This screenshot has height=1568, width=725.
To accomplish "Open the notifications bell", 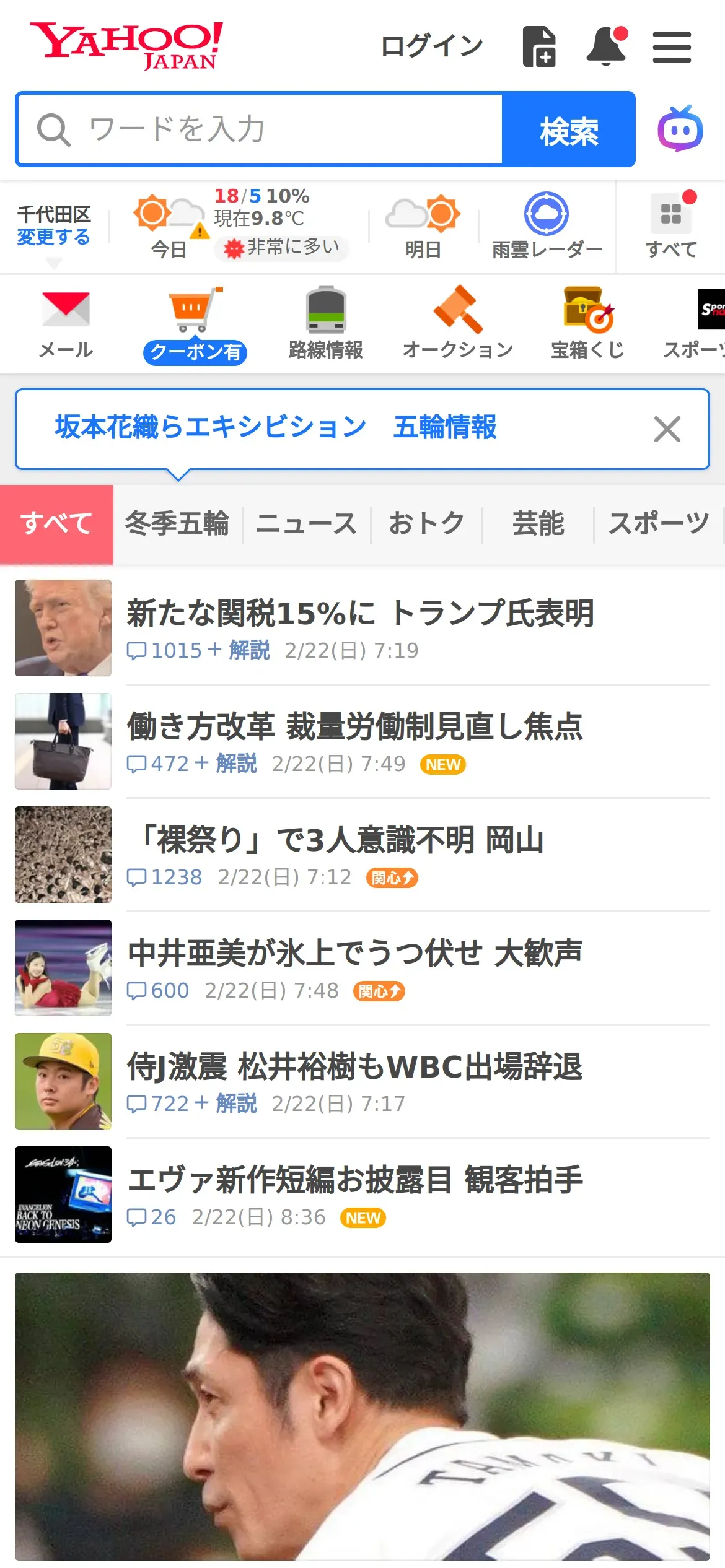I will coord(606,46).
